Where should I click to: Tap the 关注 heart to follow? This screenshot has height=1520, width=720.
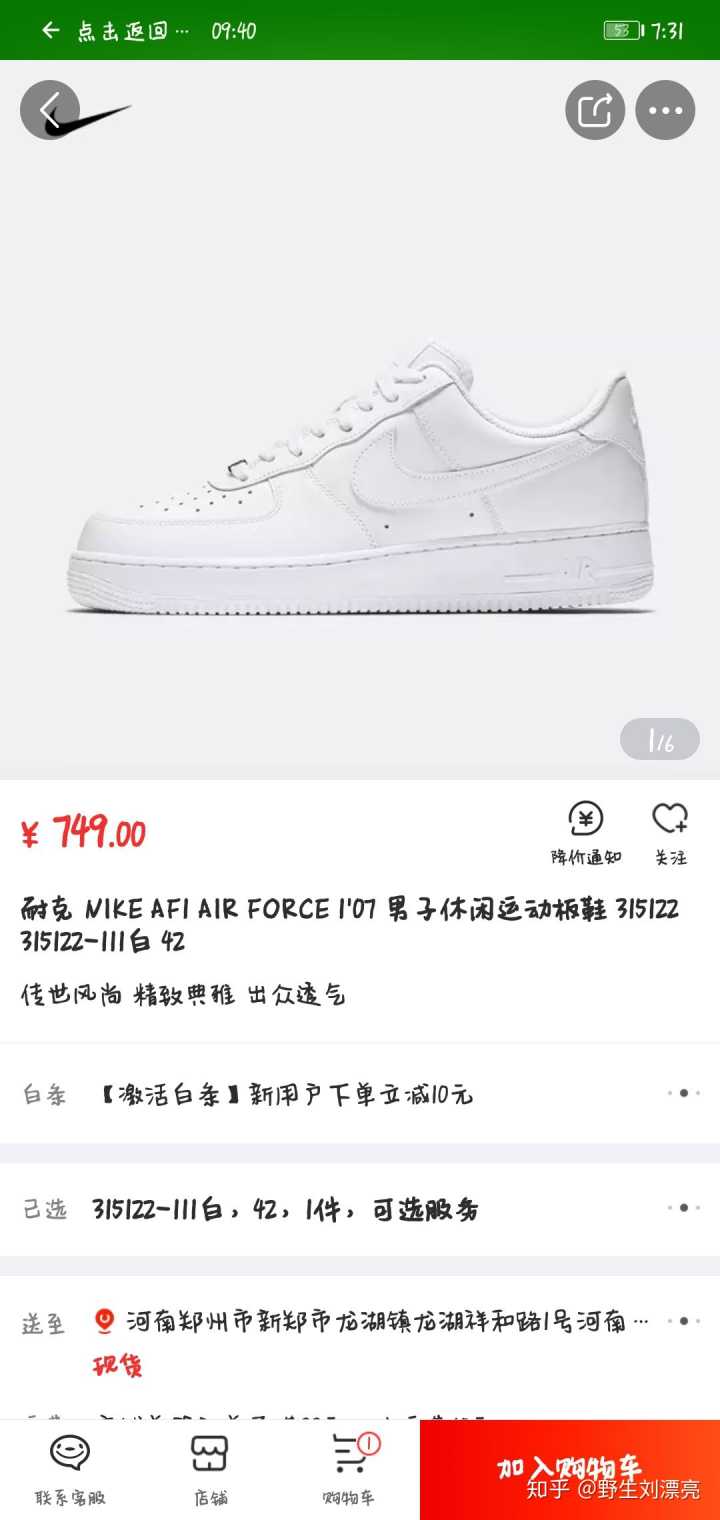coord(670,832)
